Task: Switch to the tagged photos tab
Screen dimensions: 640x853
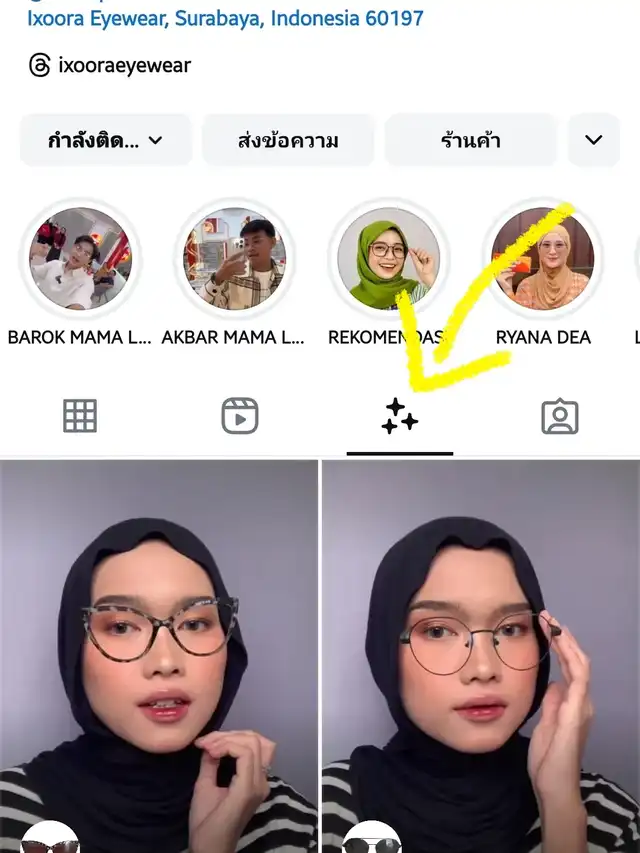Action: coord(560,416)
